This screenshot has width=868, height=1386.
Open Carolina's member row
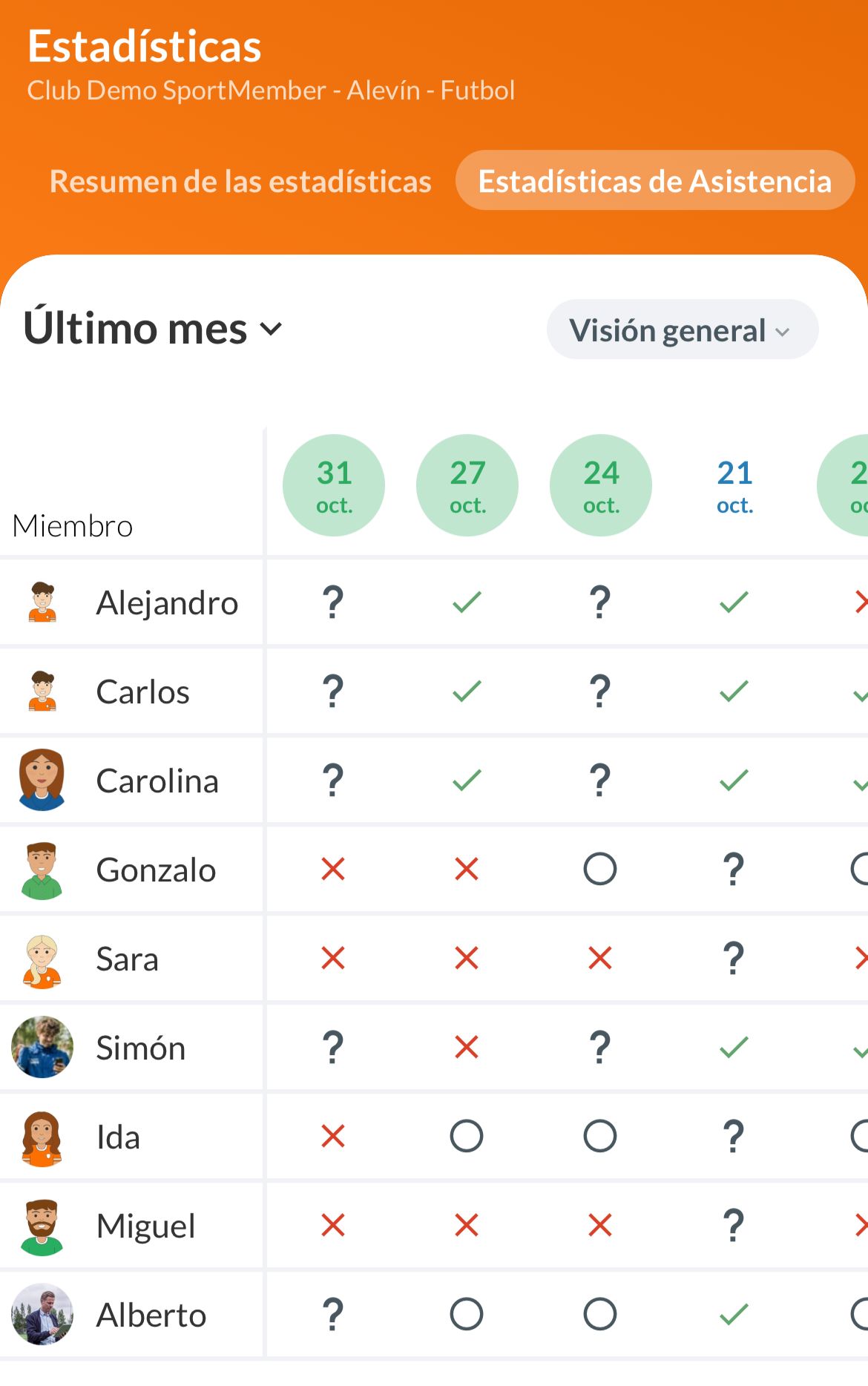click(x=157, y=781)
